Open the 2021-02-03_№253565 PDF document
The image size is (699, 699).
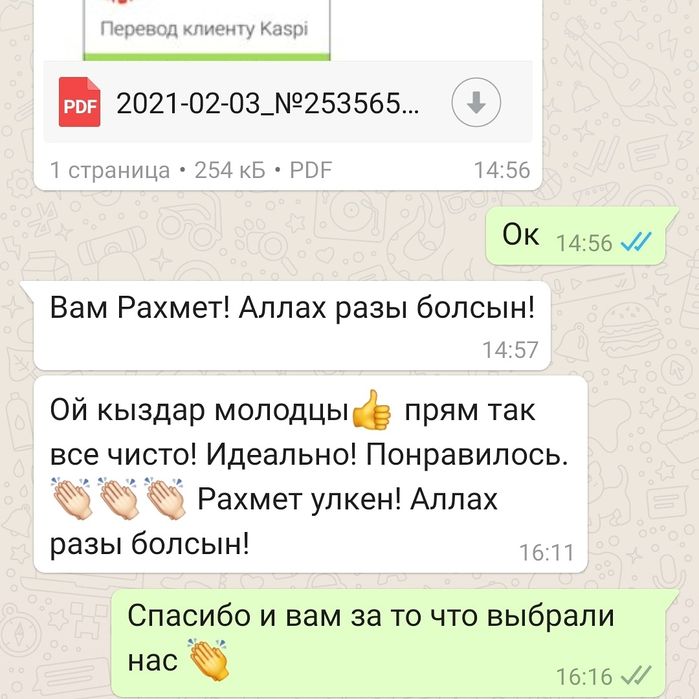[x=267, y=103]
